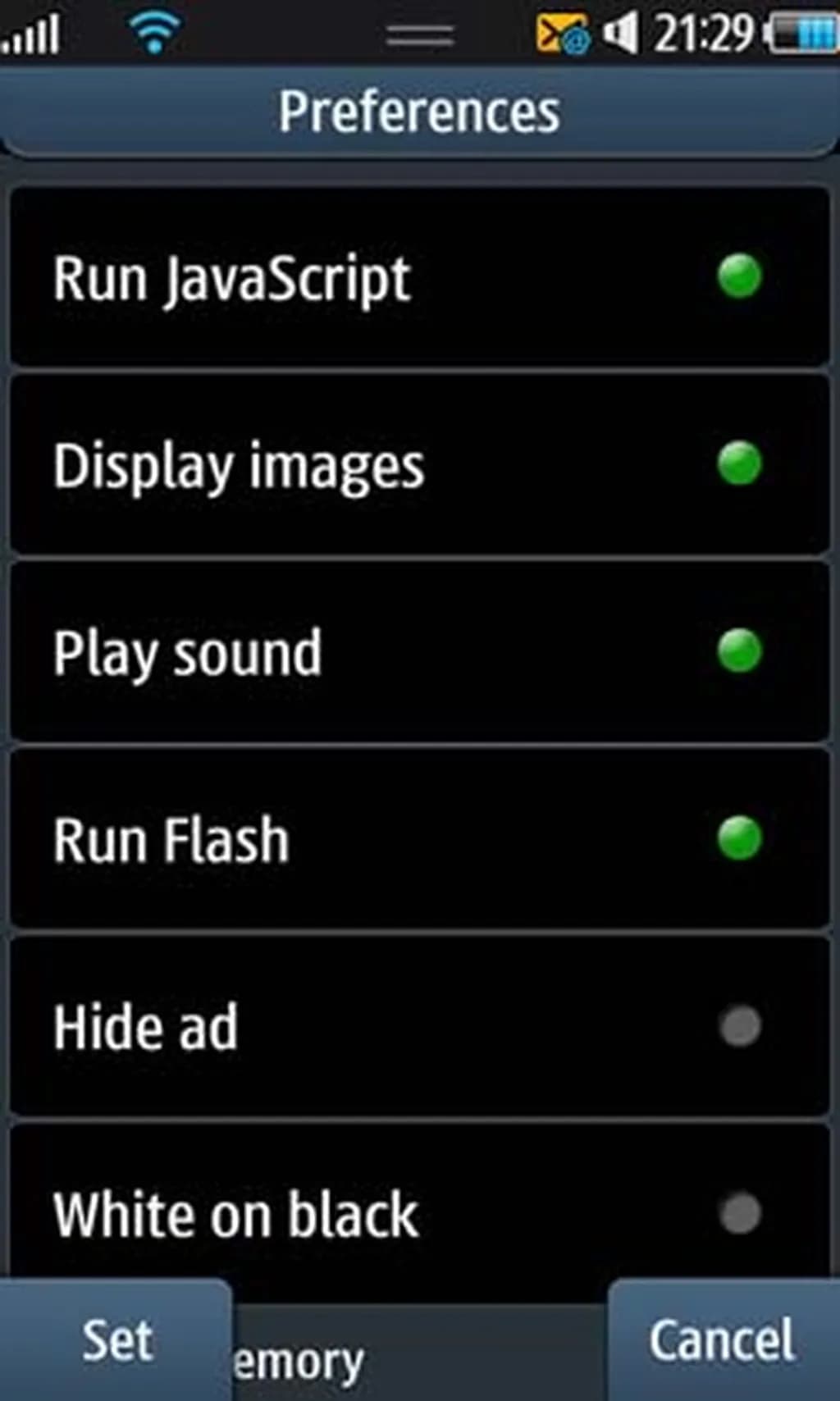Switch off Run Flash

coord(739,838)
